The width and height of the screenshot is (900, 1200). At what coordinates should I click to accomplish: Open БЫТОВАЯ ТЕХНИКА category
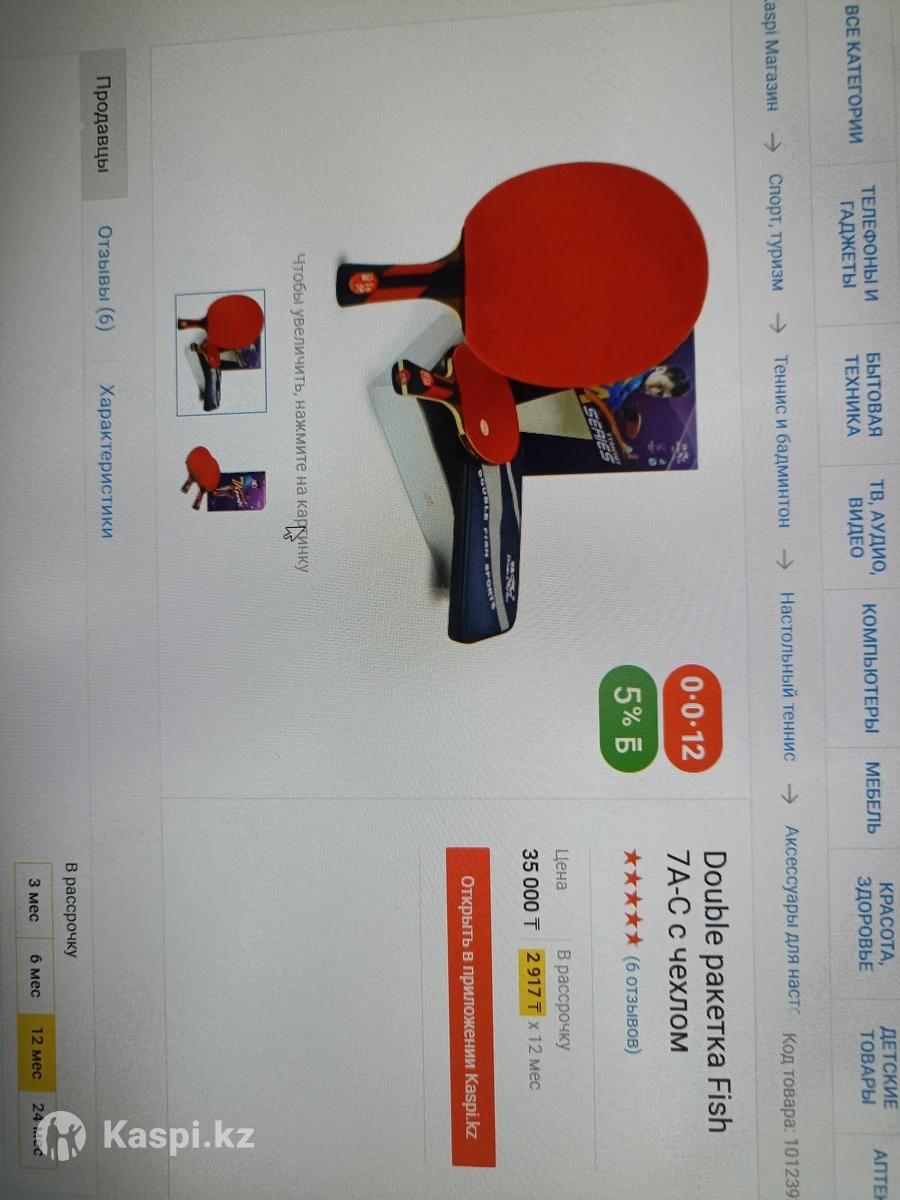click(x=860, y=394)
